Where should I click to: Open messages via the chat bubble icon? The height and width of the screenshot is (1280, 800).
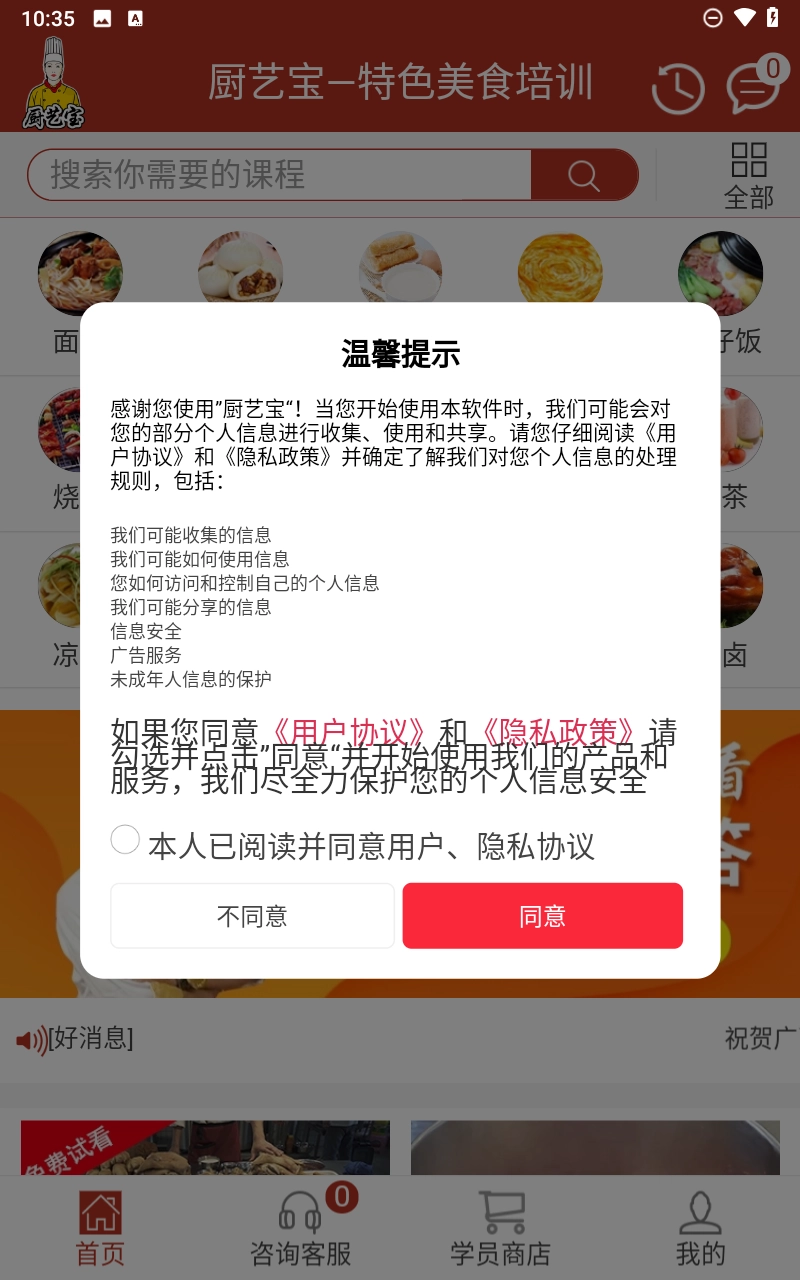point(750,88)
